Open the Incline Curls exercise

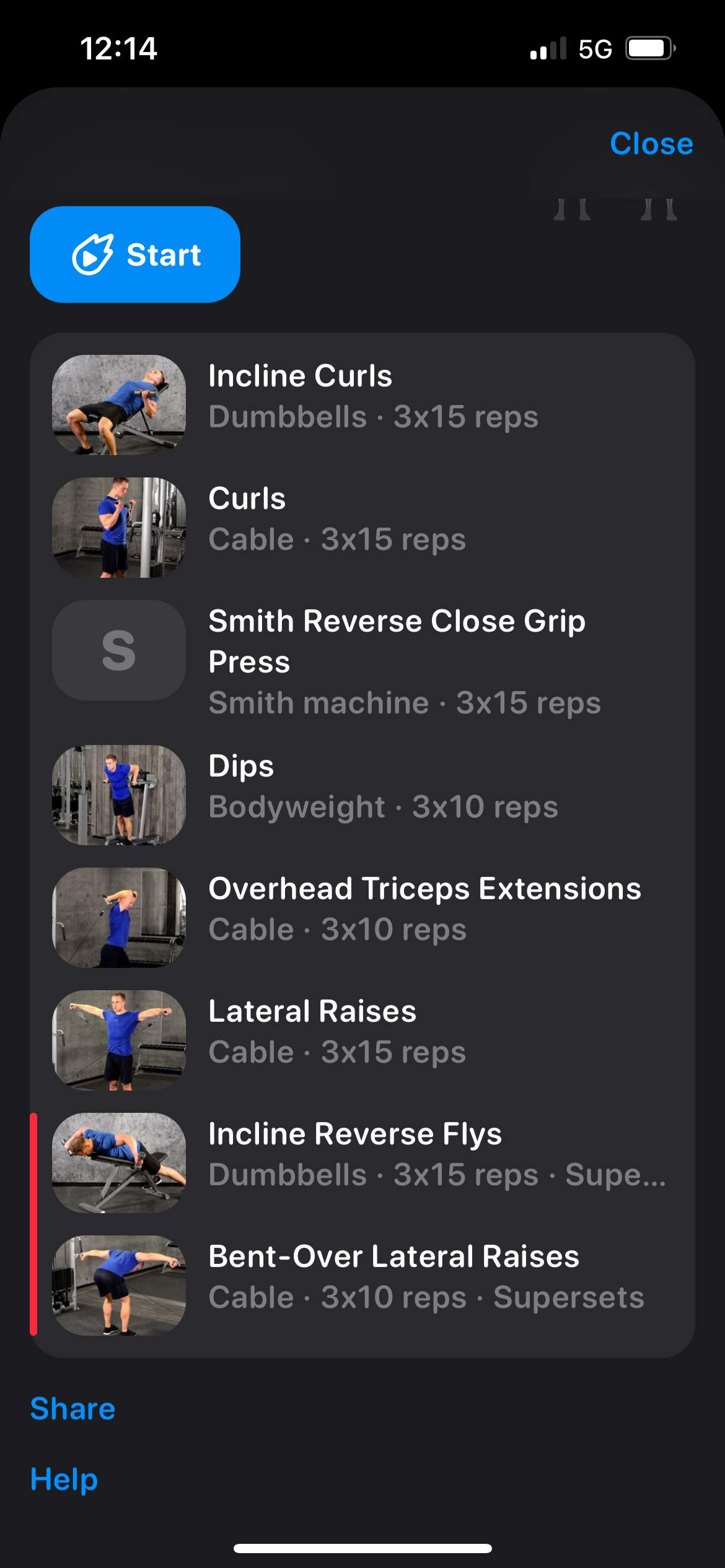[362, 396]
